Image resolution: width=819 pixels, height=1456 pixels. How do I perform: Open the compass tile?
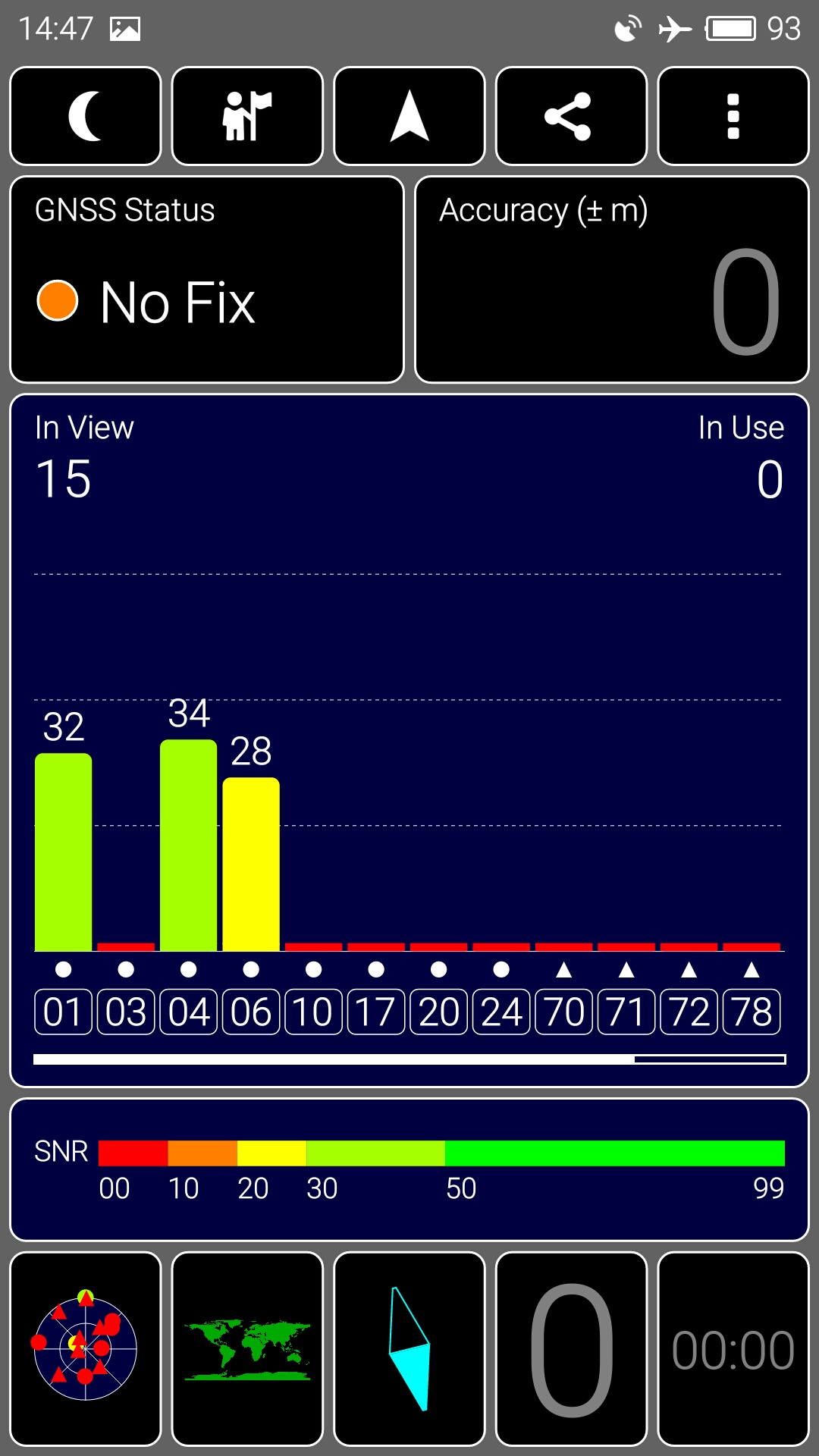[x=409, y=1348]
